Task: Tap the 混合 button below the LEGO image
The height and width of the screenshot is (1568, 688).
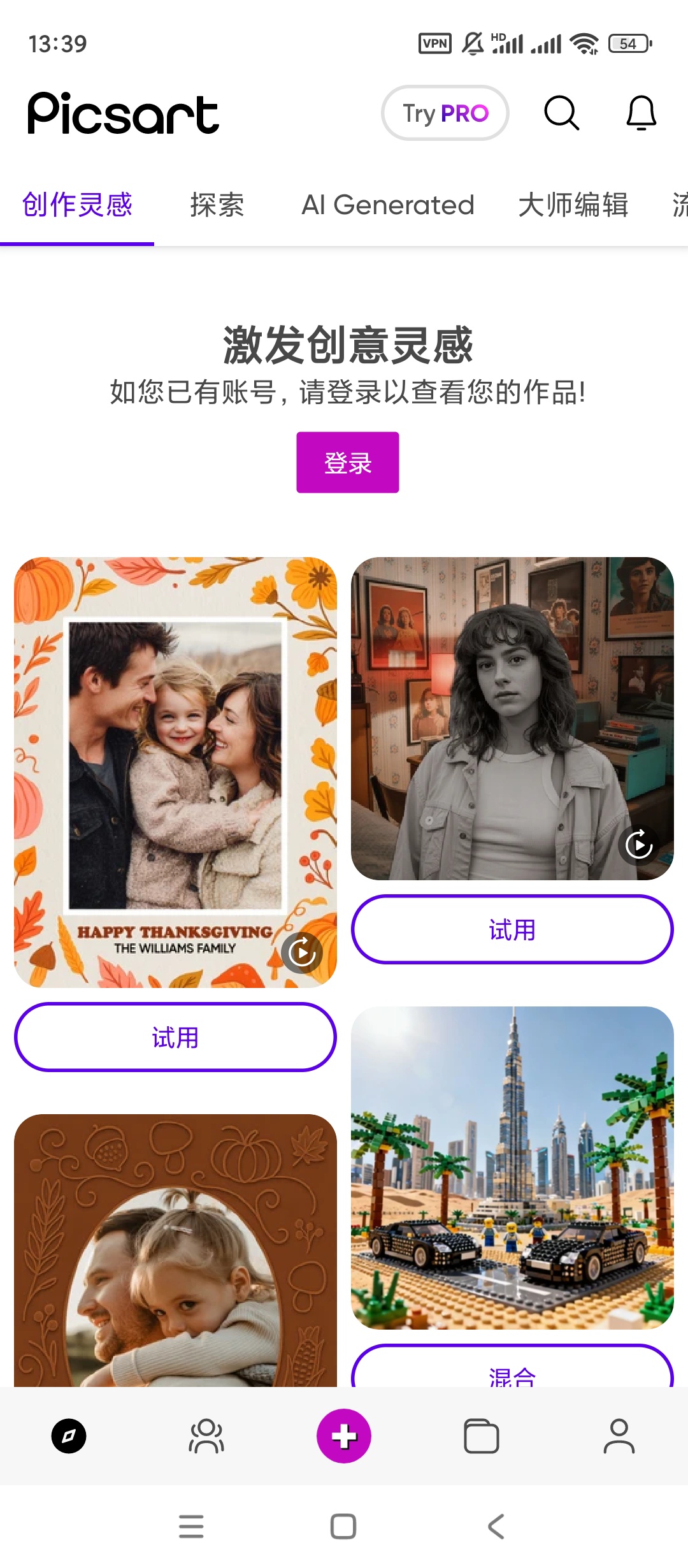Action: (x=512, y=1370)
